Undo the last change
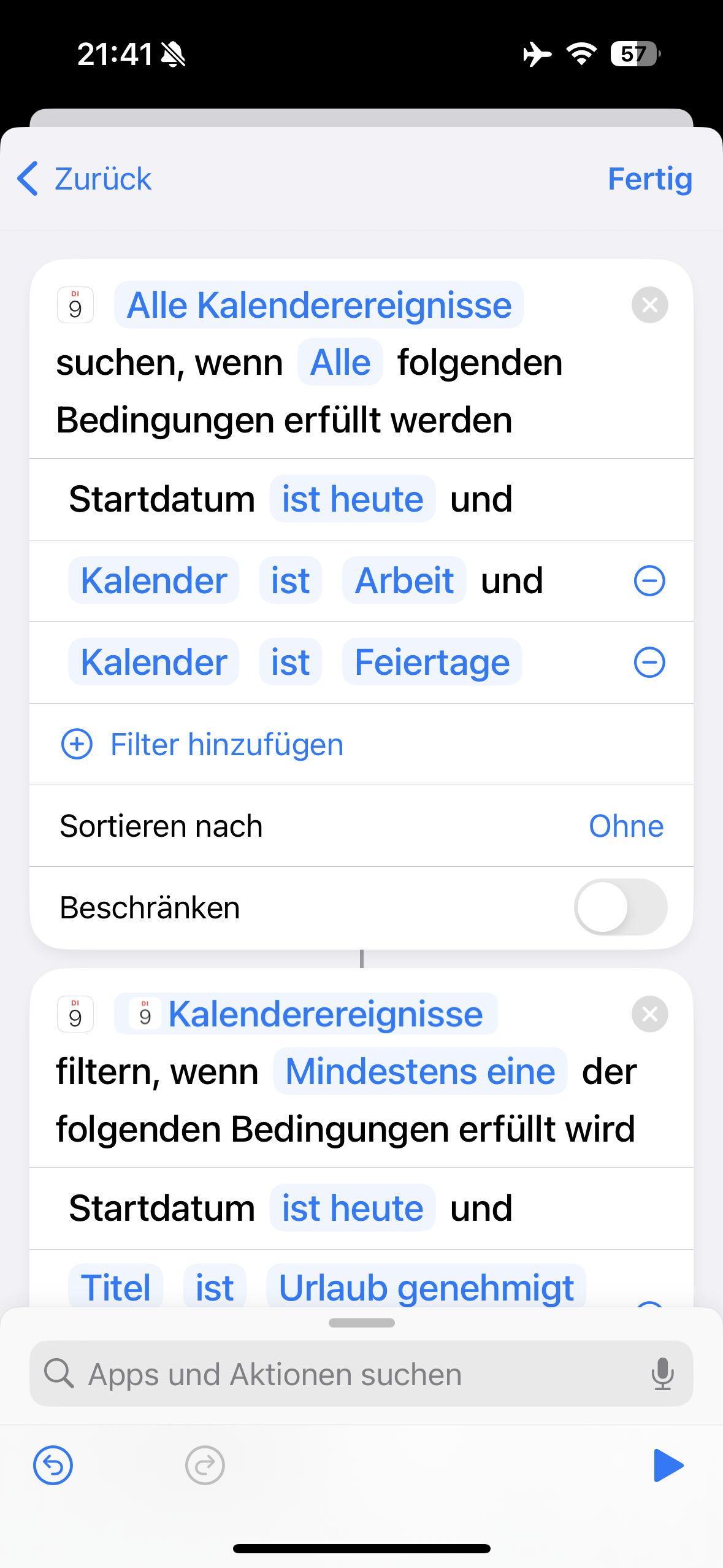 pos(53,1466)
